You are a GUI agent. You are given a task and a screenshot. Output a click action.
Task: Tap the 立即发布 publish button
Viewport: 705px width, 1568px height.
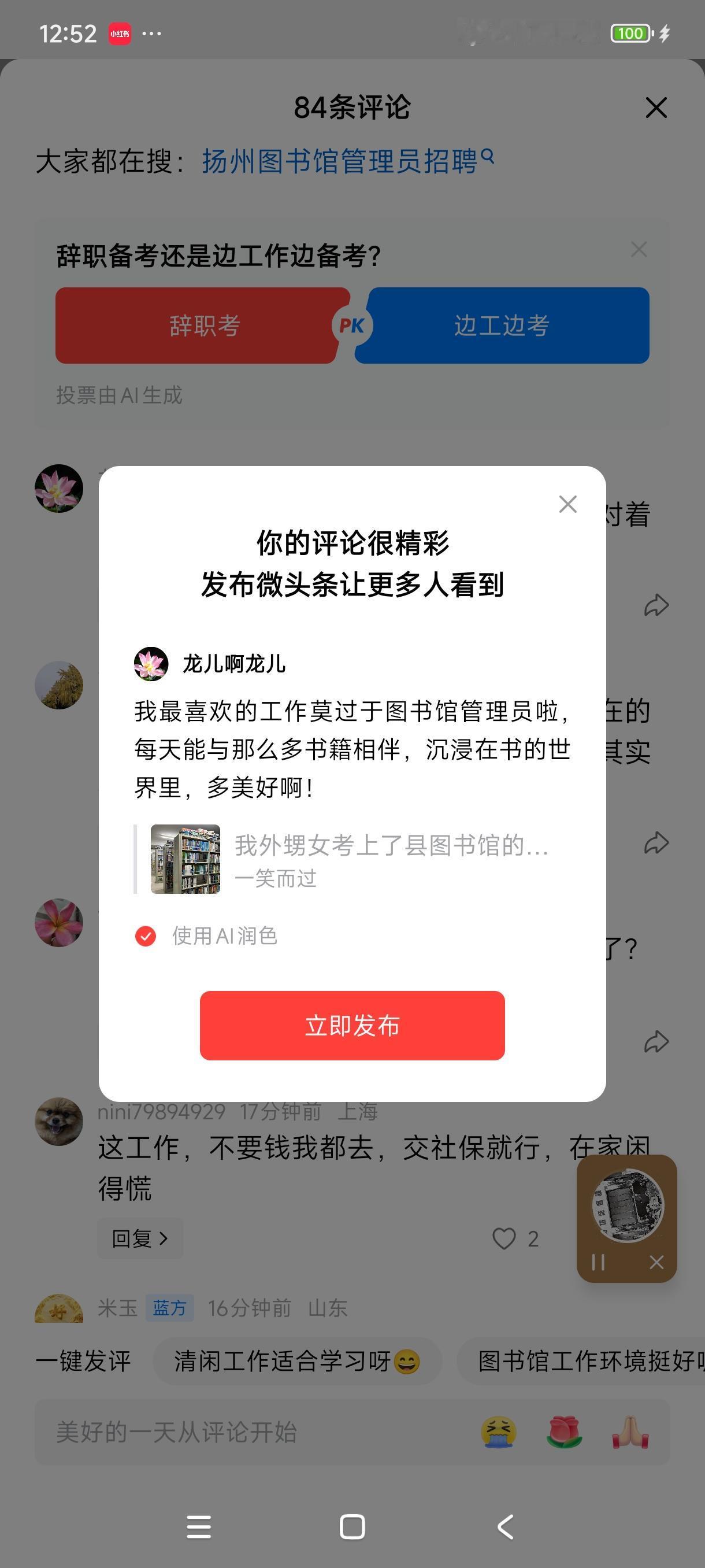pyautogui.click(x=352, y=1025)
